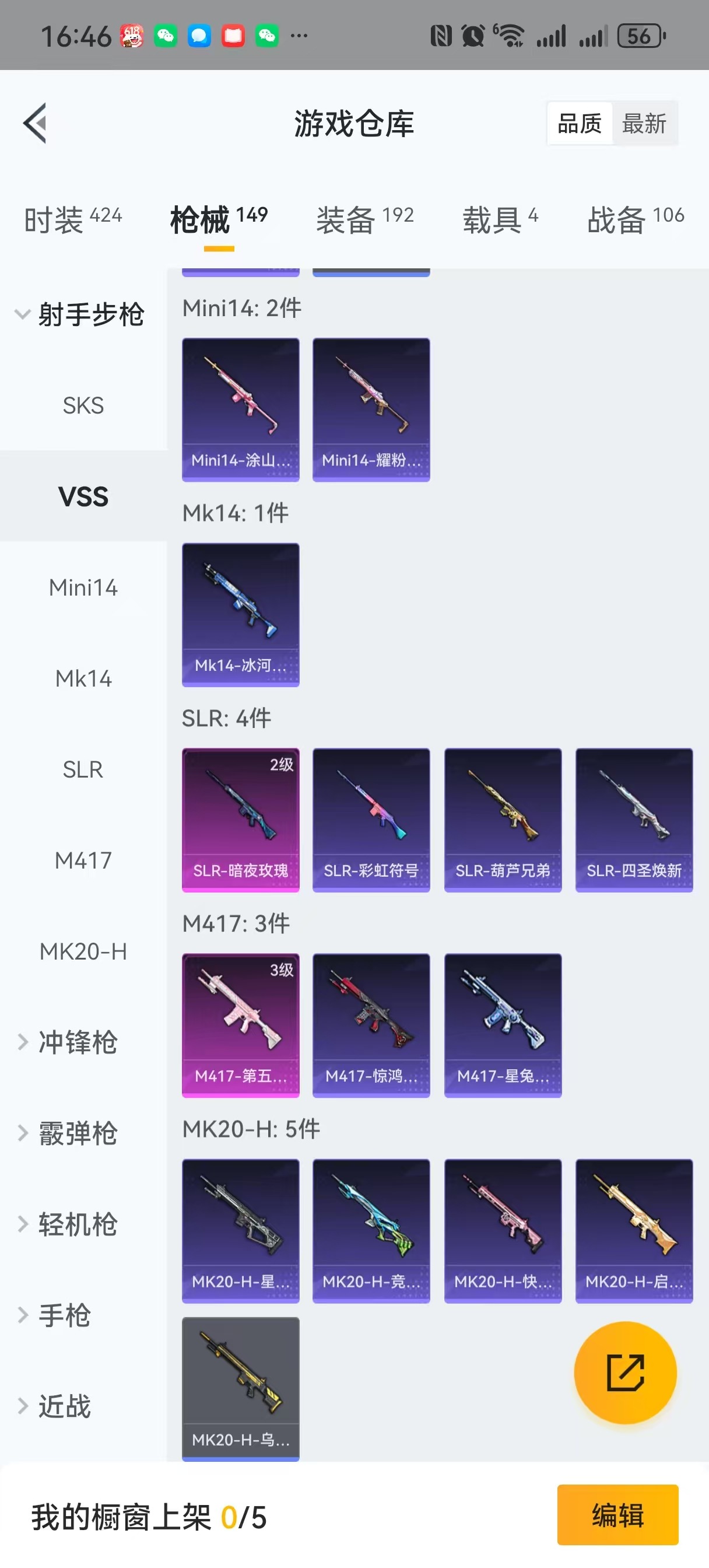Screen dimensions: 709x1568
Task: Open the 载具 tab
Action: [500, 219]
